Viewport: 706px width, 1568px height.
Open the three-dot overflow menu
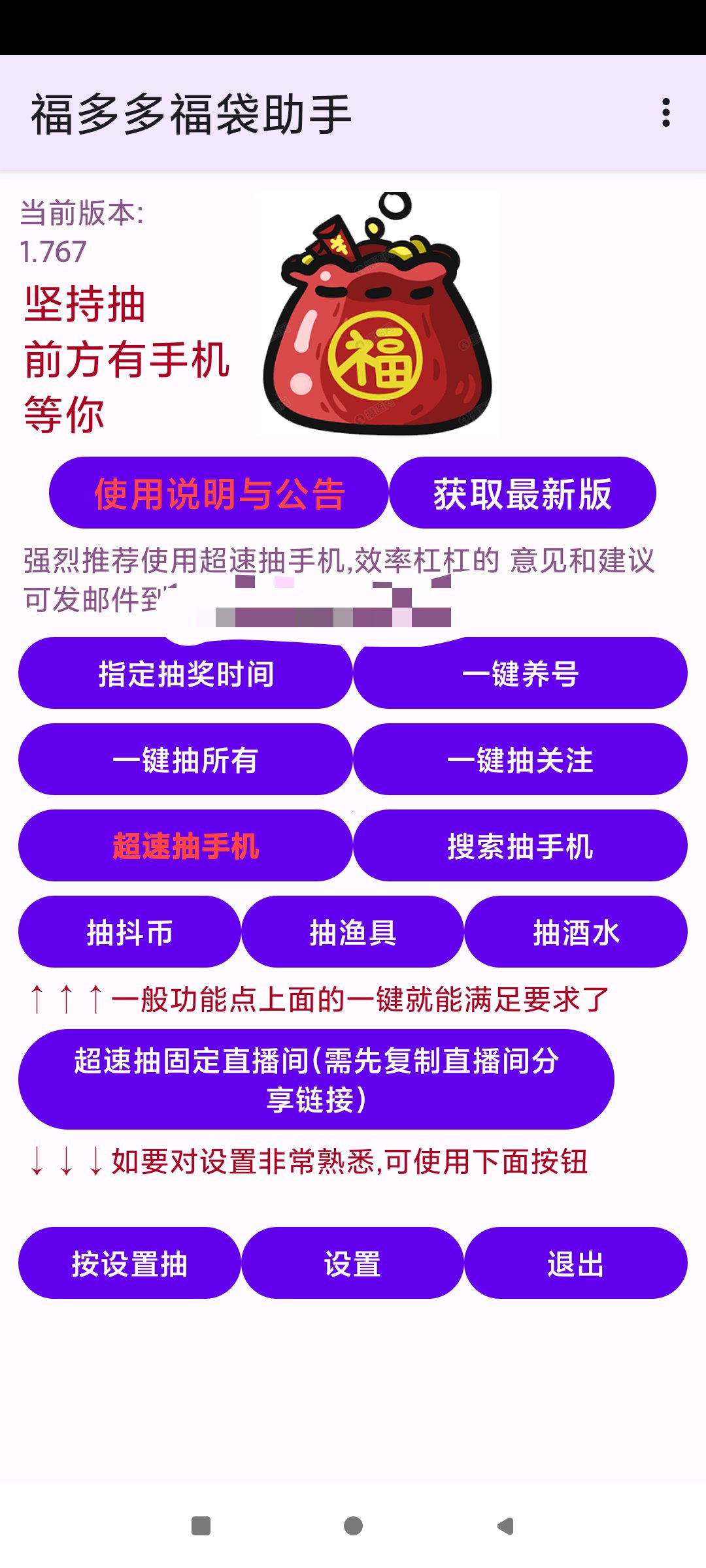point(665,113)
